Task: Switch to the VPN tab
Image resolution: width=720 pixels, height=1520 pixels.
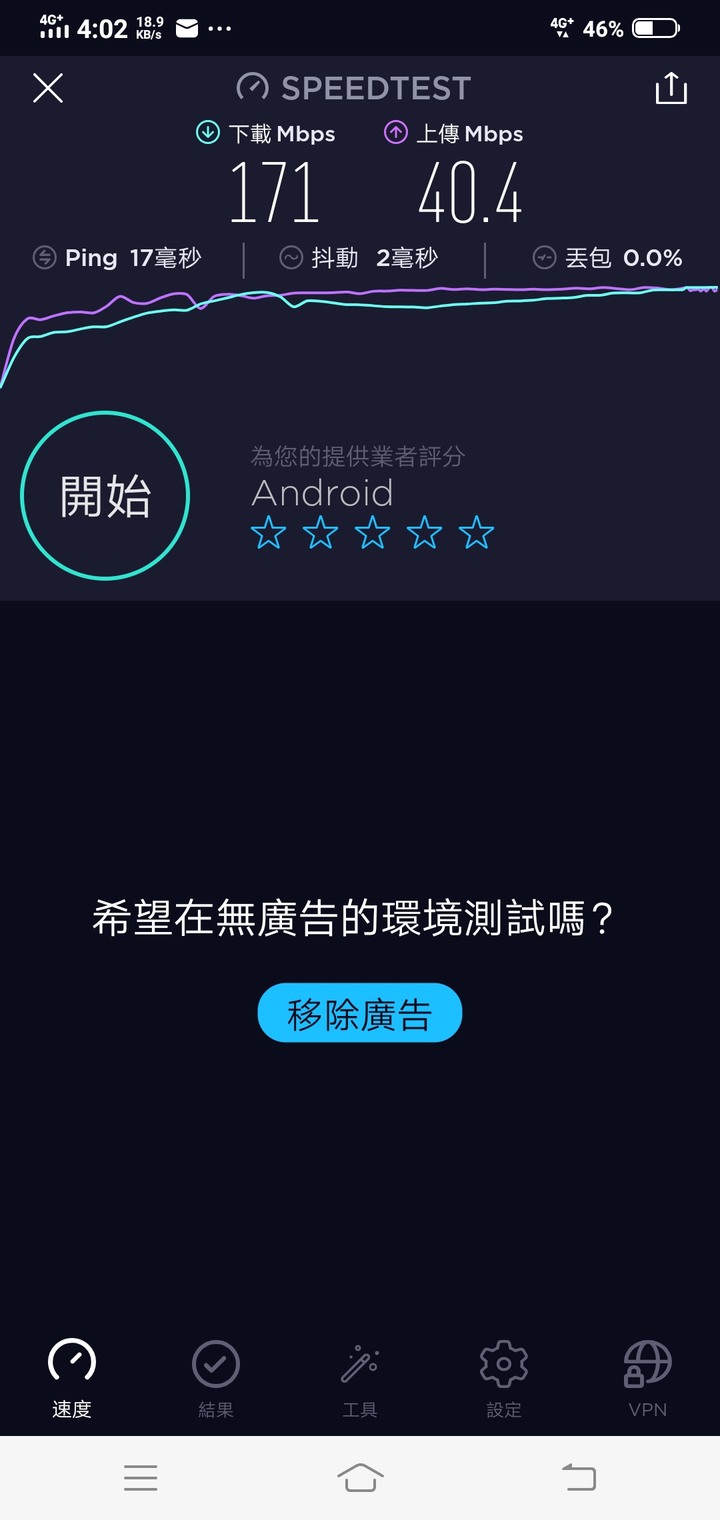Action: 648,1380
